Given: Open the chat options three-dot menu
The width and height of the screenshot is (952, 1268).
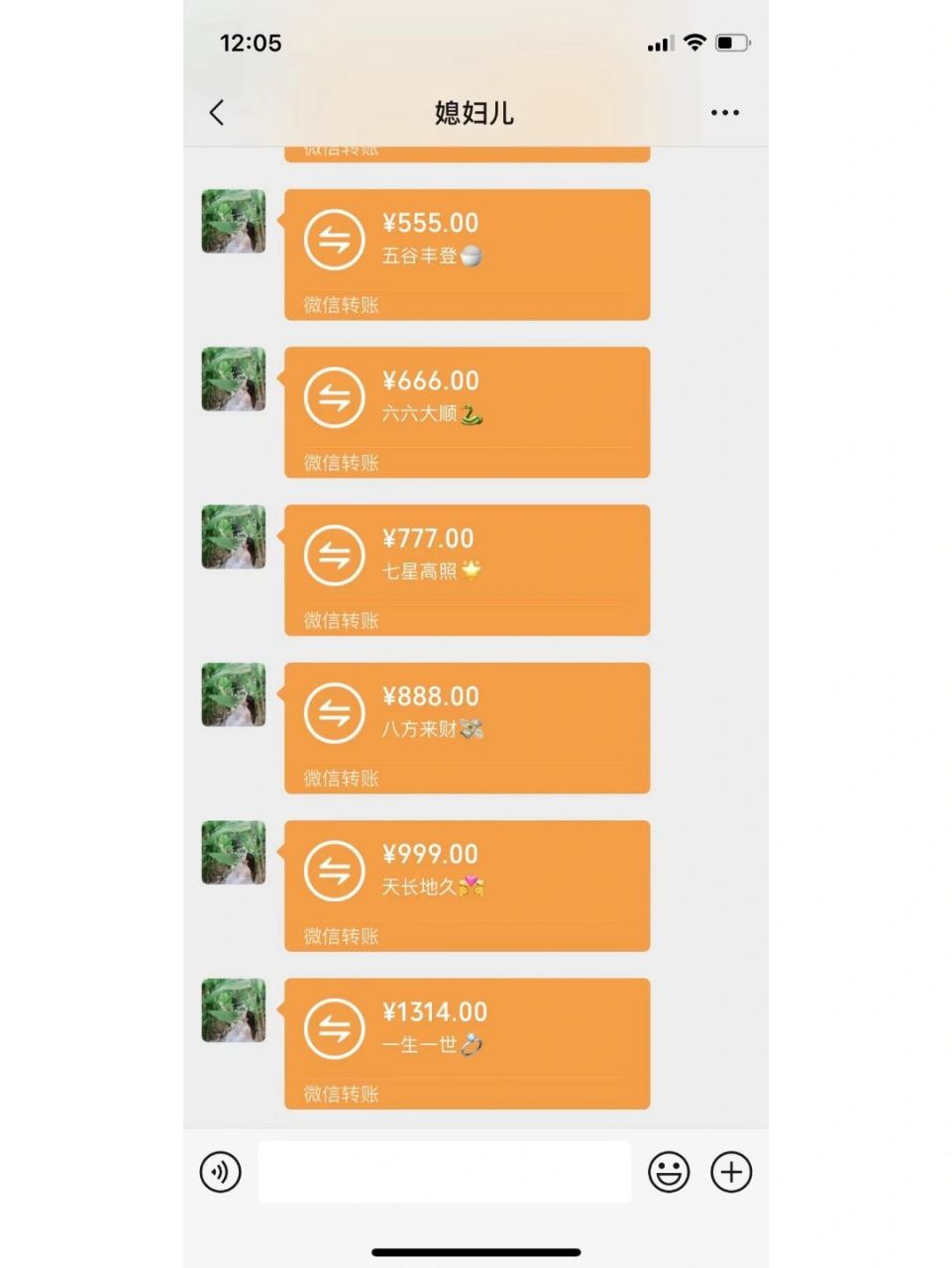Looking at the screenshot, I should tap(724, 113).
